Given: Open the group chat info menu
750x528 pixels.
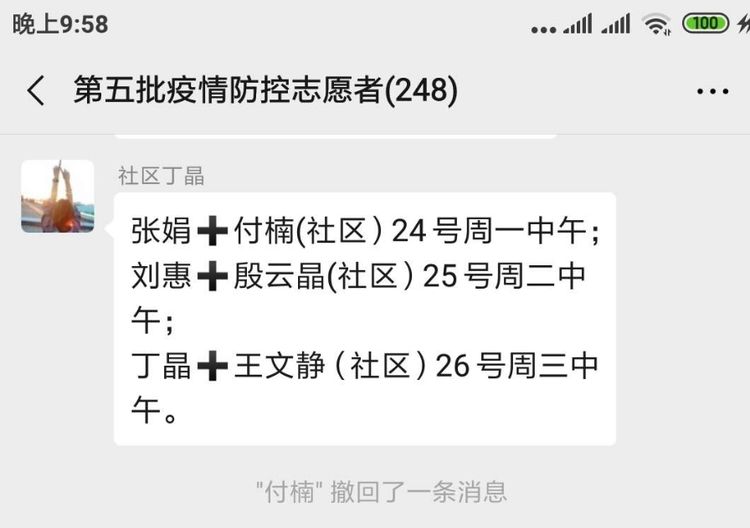Looking at the screenshot, I should click(x=712, y=91).
